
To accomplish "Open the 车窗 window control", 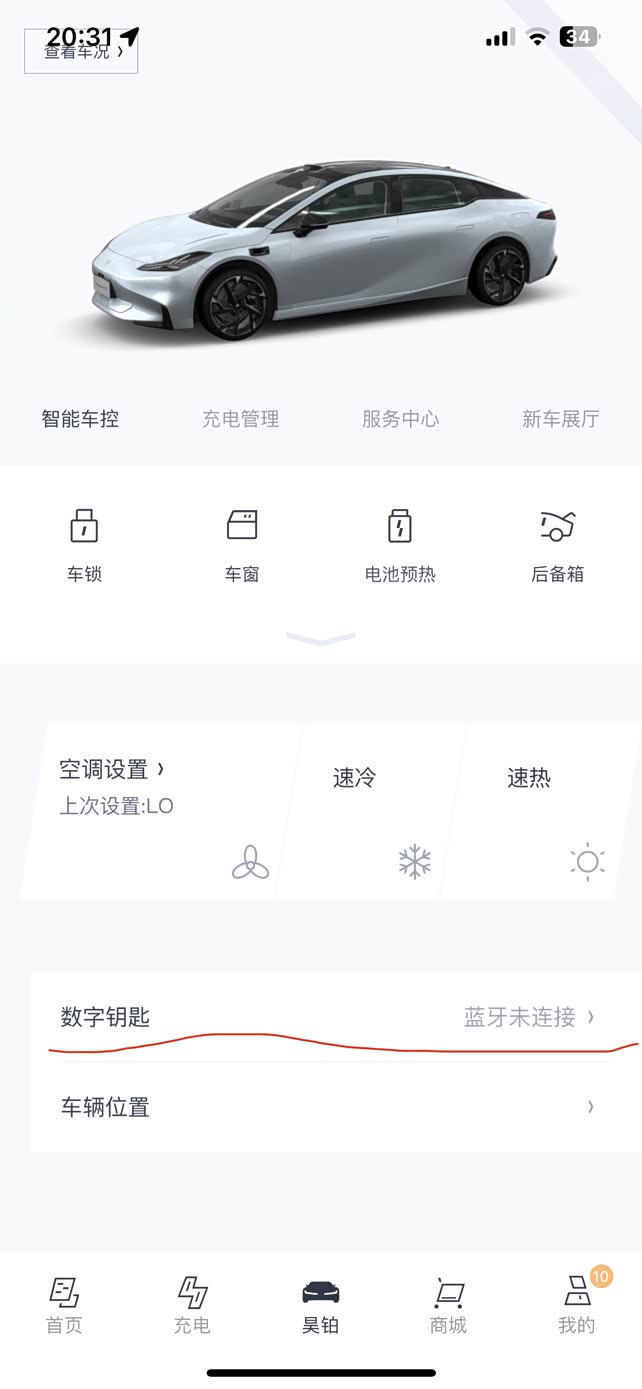I will point(242,545).
